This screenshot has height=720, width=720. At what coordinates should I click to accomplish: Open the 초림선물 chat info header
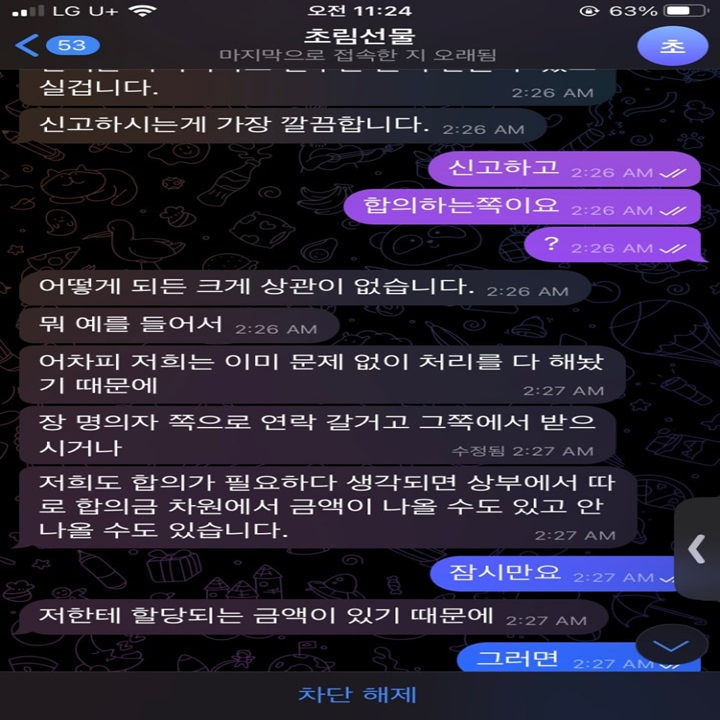tap(357, 45)
